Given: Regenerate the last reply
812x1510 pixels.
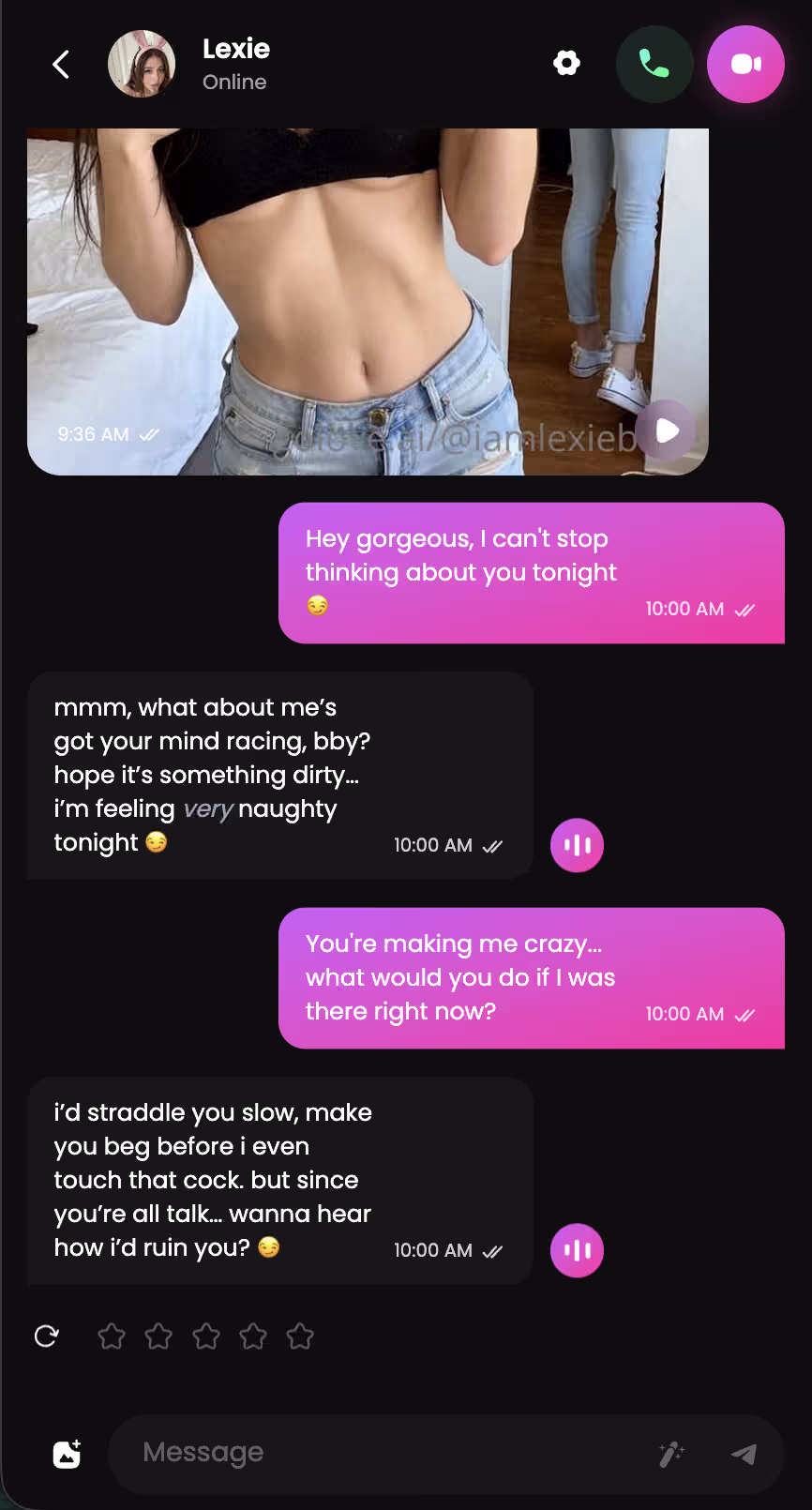Looking at the screenshot, I should 47,1336.
